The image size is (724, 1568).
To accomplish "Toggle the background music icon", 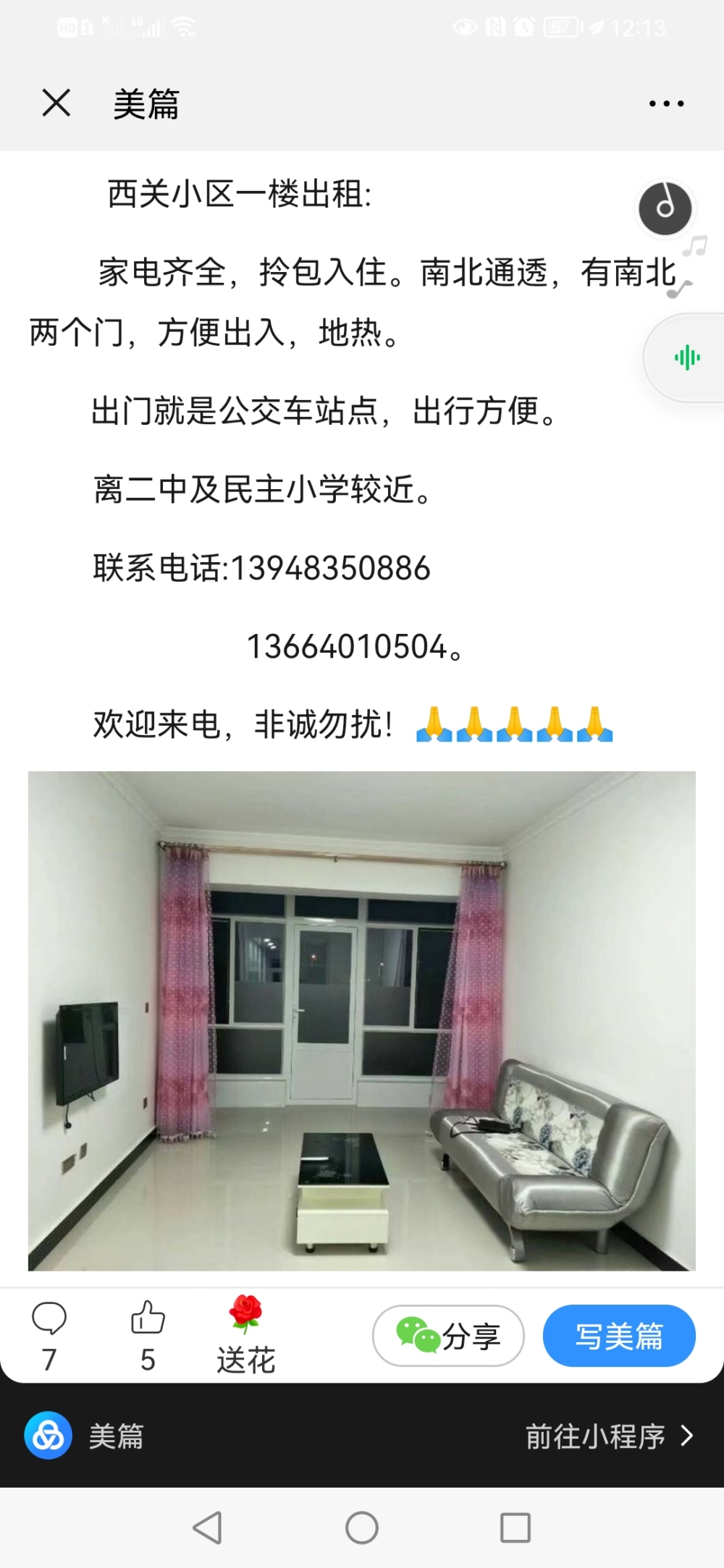I will pos(665,209).
